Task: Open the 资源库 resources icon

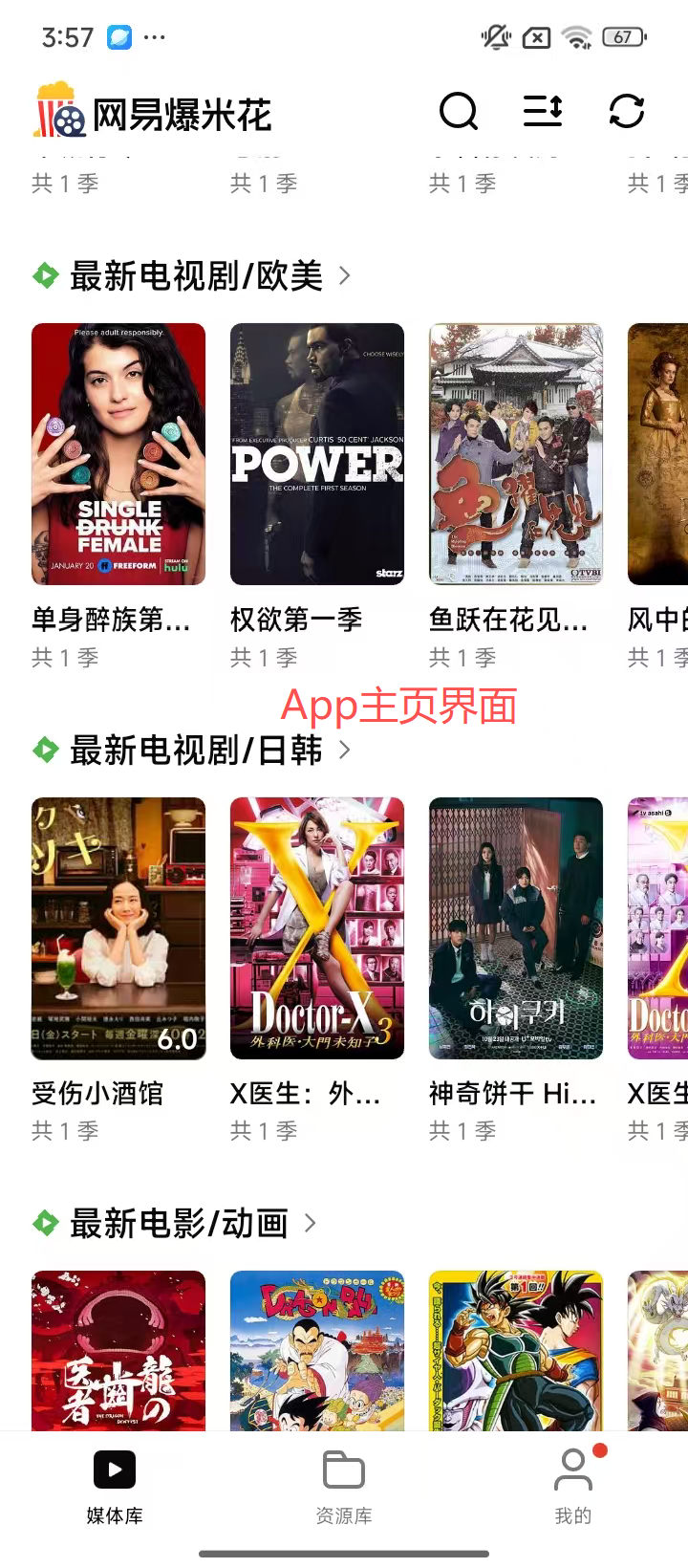Action: (x=344, y=1470)
